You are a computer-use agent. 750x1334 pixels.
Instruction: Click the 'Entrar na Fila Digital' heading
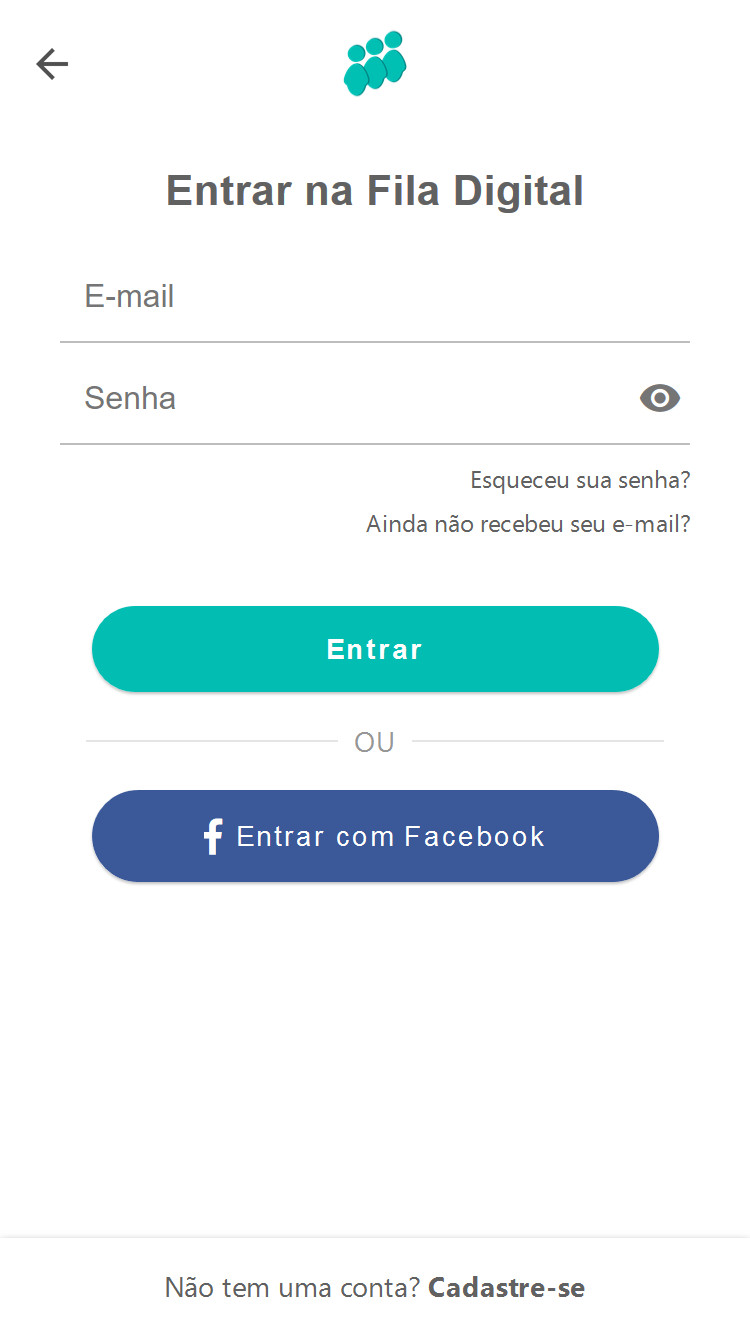point(375,190)
